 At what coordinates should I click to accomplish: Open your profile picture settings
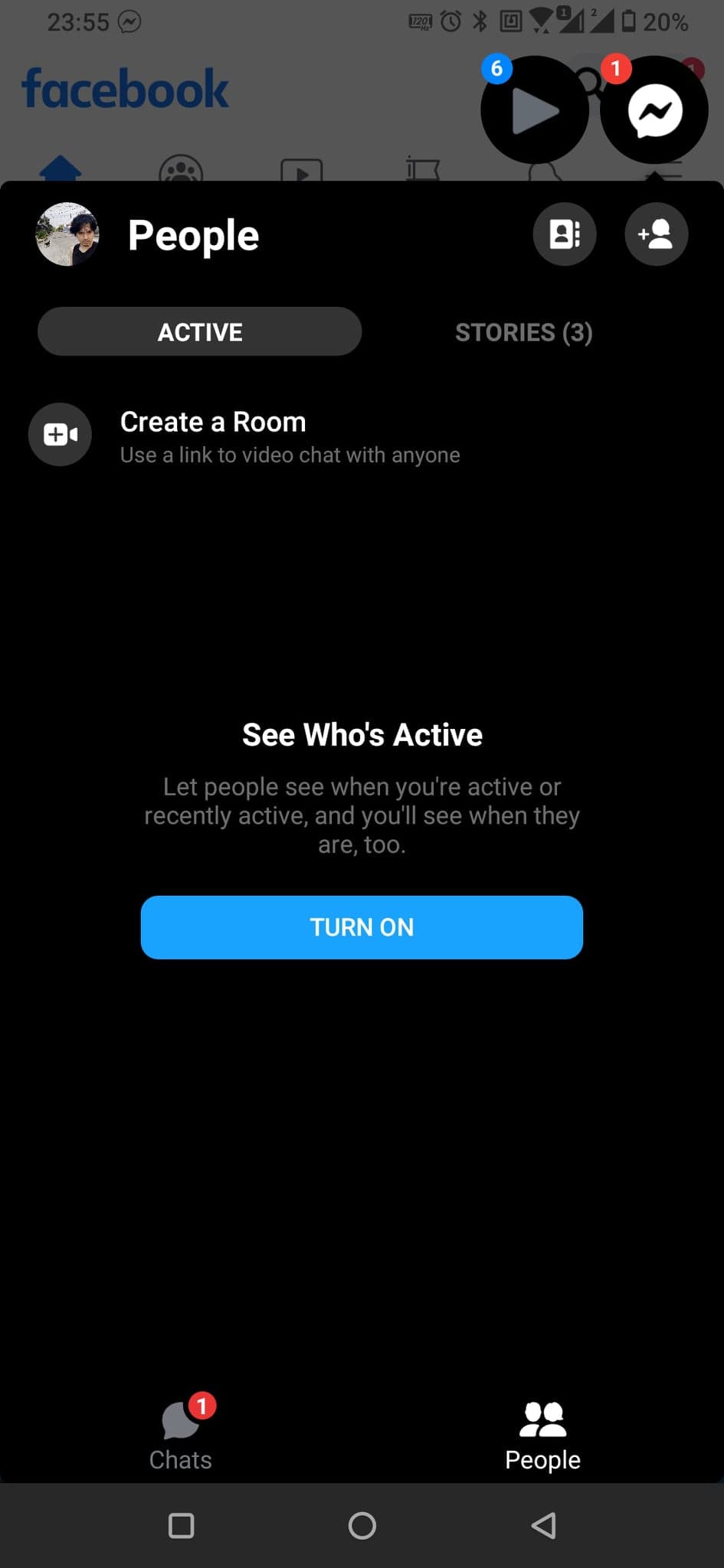coord(67,234)
